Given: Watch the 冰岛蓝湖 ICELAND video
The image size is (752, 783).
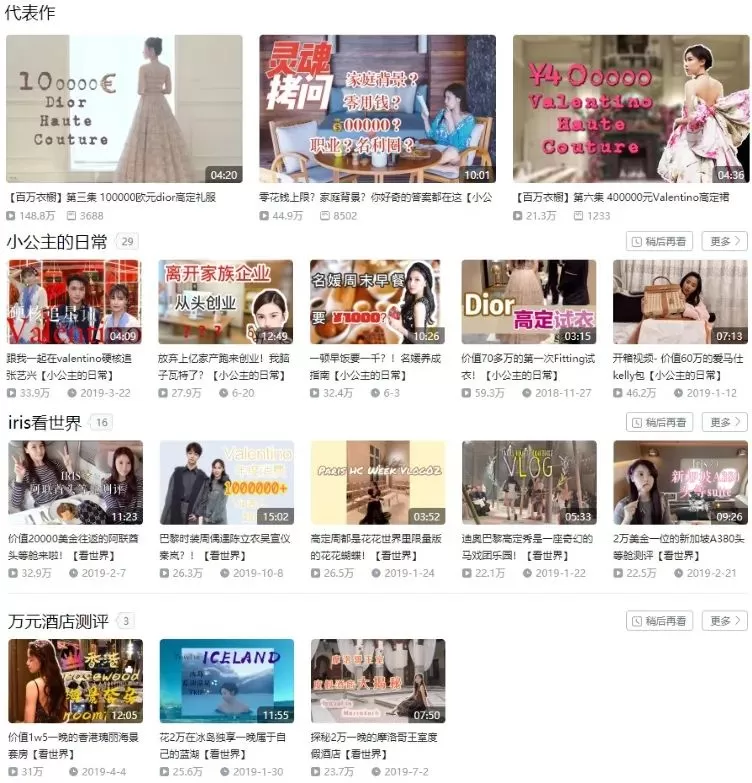Looking at the screenshot, I should click(x=227, y=681).
